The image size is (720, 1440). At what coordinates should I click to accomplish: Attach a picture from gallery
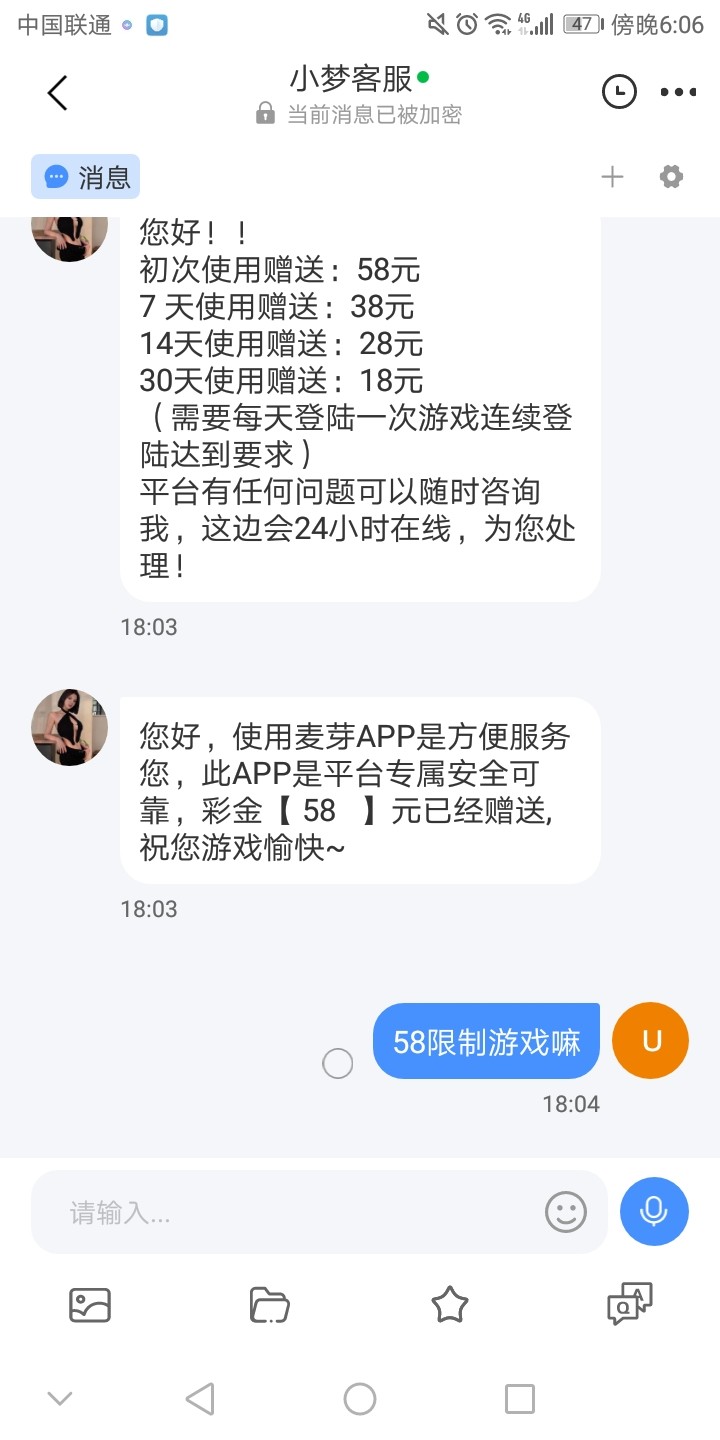(90, 1305)
